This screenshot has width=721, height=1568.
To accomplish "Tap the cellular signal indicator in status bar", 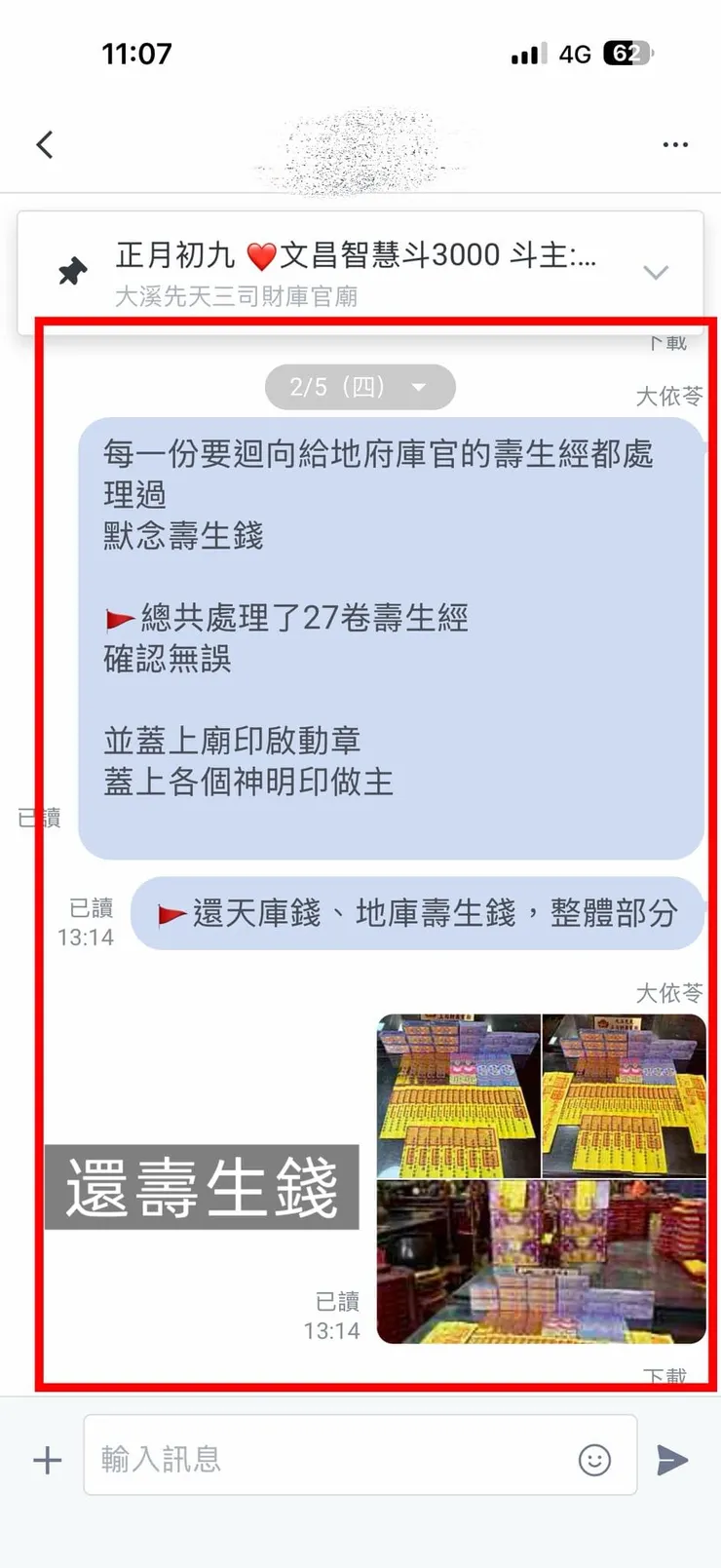I will coord(527,56).
